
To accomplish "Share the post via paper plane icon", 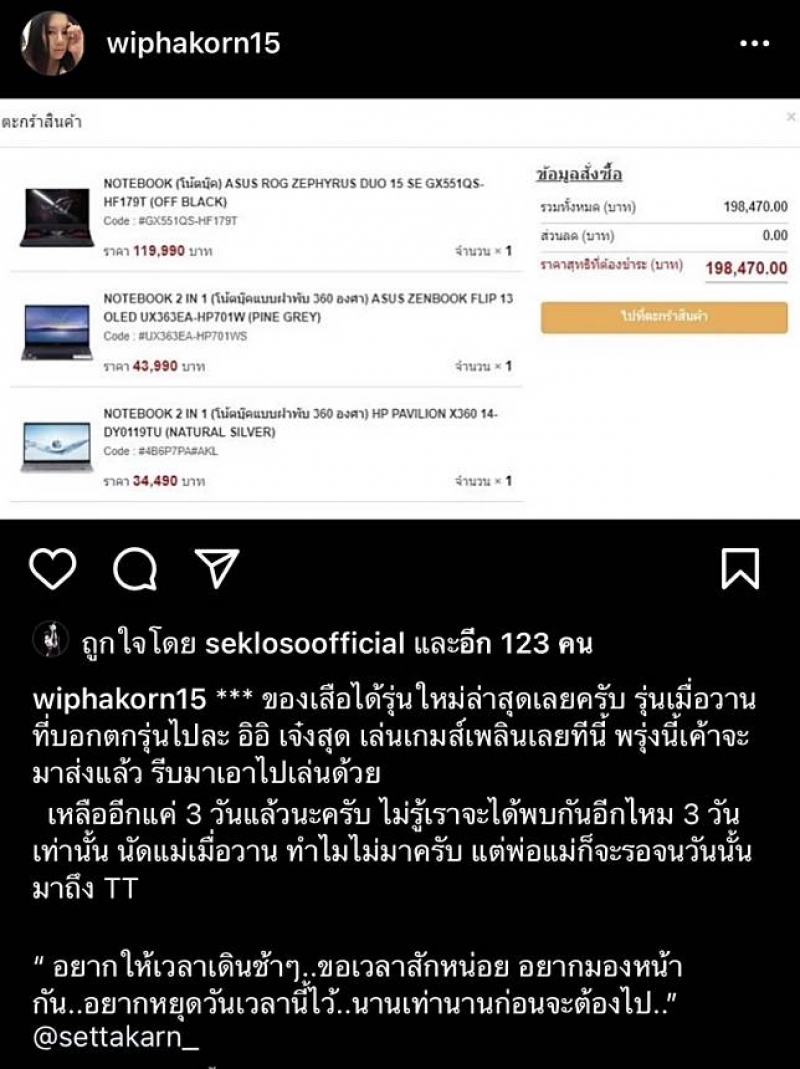I will click(x=216, y=568).
